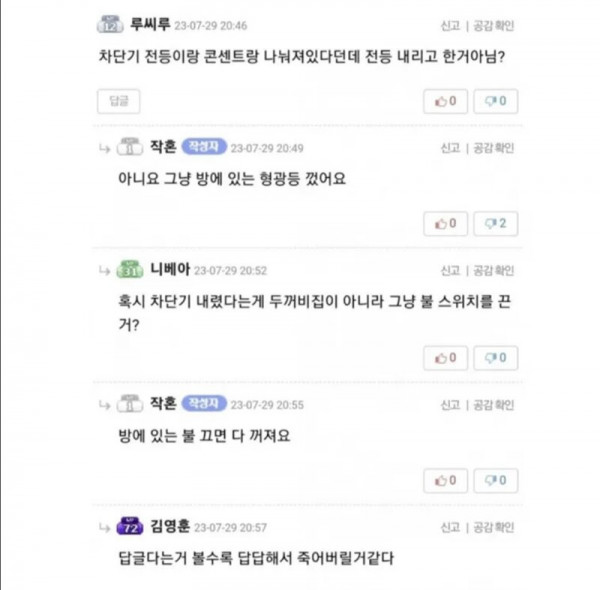Dislike 니베아's reply
The image size is (600, 590).
click(495, 357)
